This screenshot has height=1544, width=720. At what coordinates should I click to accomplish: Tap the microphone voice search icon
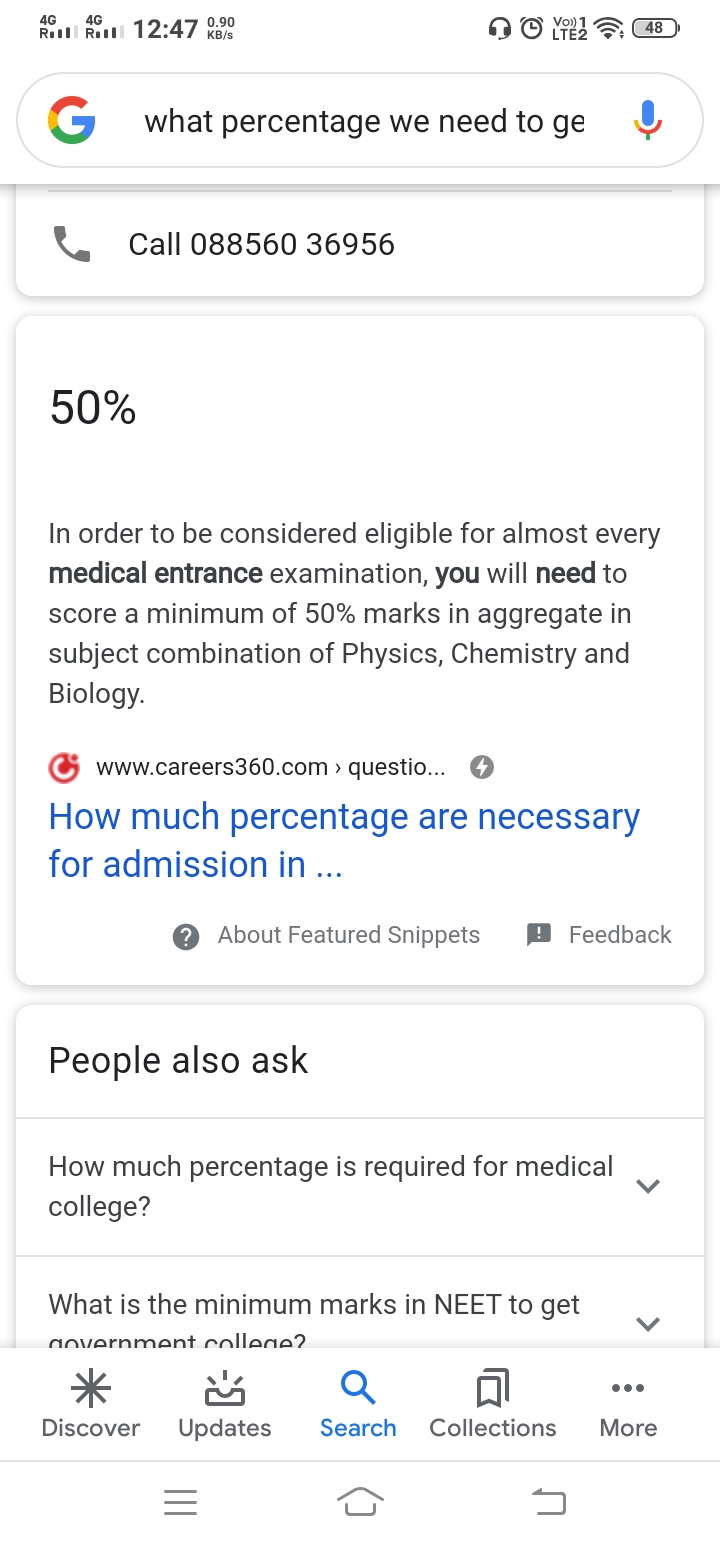point(648,121)
